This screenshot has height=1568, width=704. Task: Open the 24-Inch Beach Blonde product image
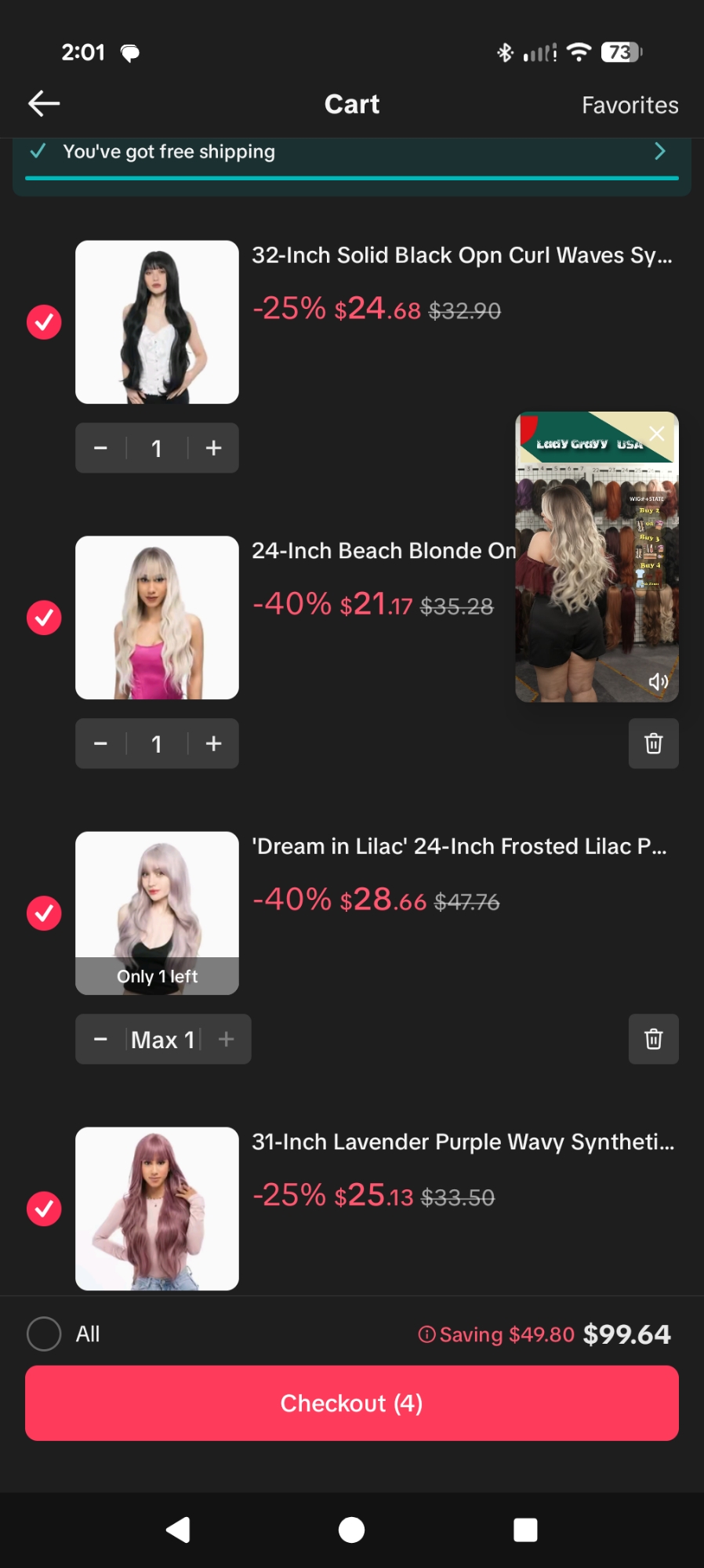point(157,618)
